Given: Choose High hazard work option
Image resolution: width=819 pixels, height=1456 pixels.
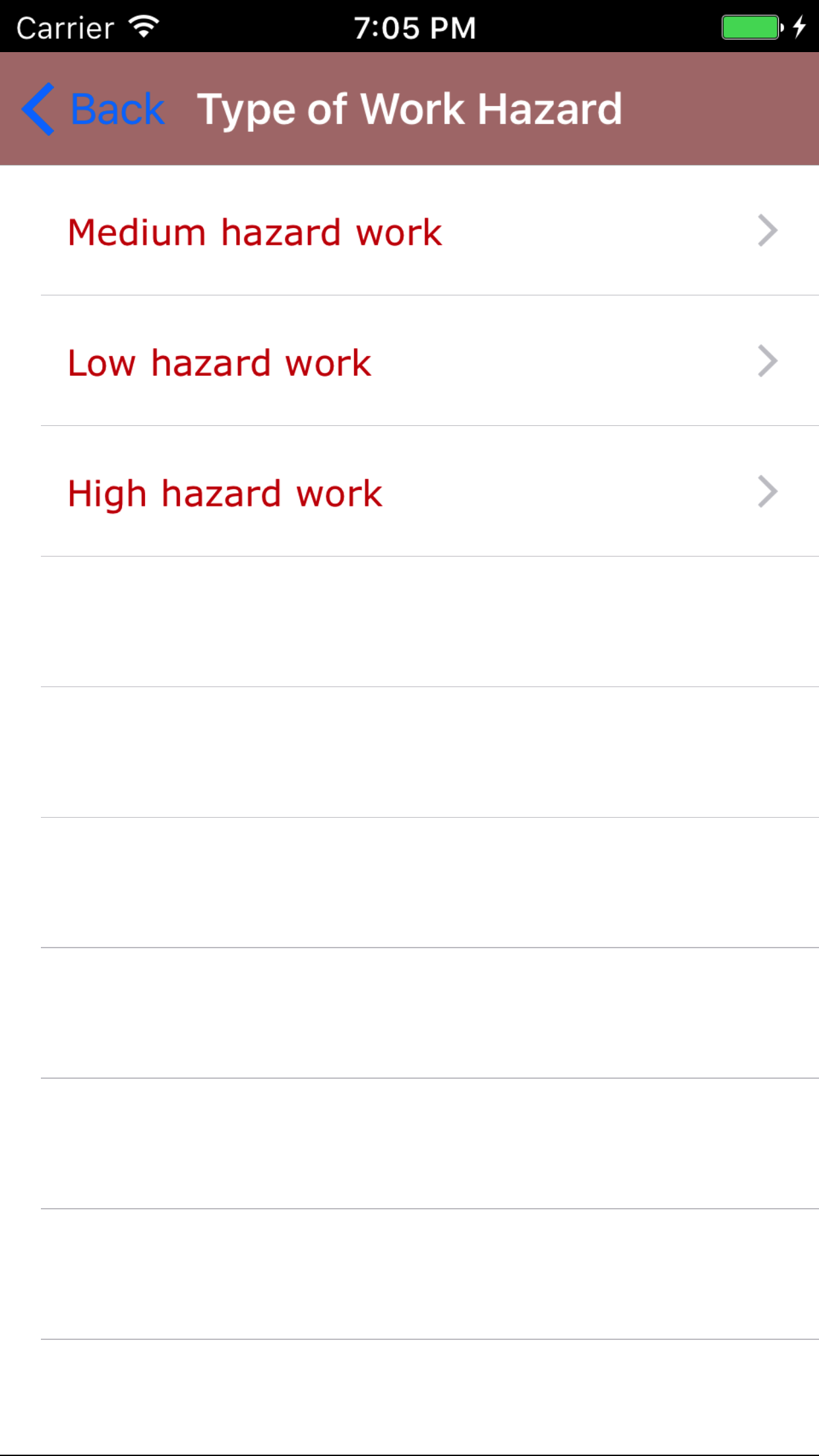Looking at the screenshot, I should 409,493.
